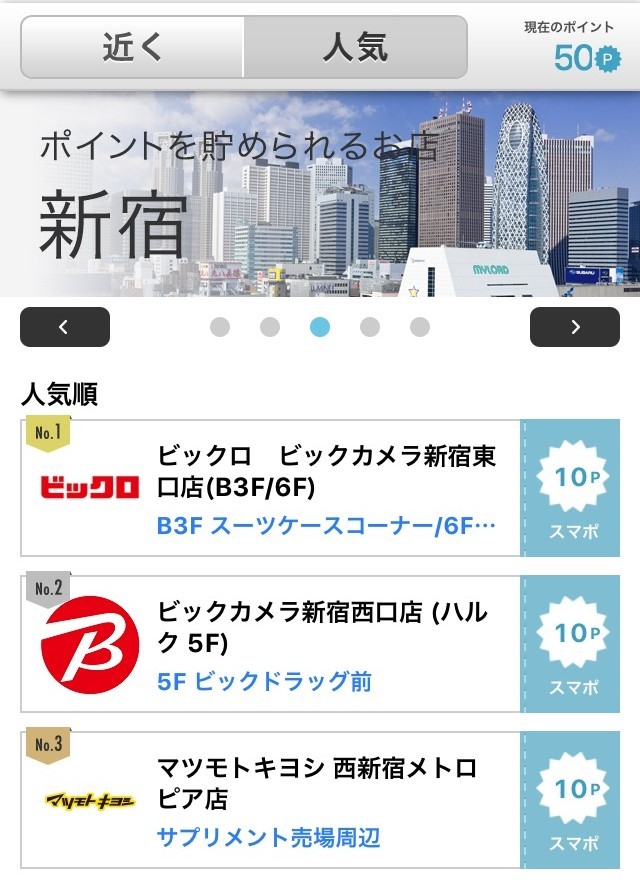Select the 人気 tab

coord(355,47)
